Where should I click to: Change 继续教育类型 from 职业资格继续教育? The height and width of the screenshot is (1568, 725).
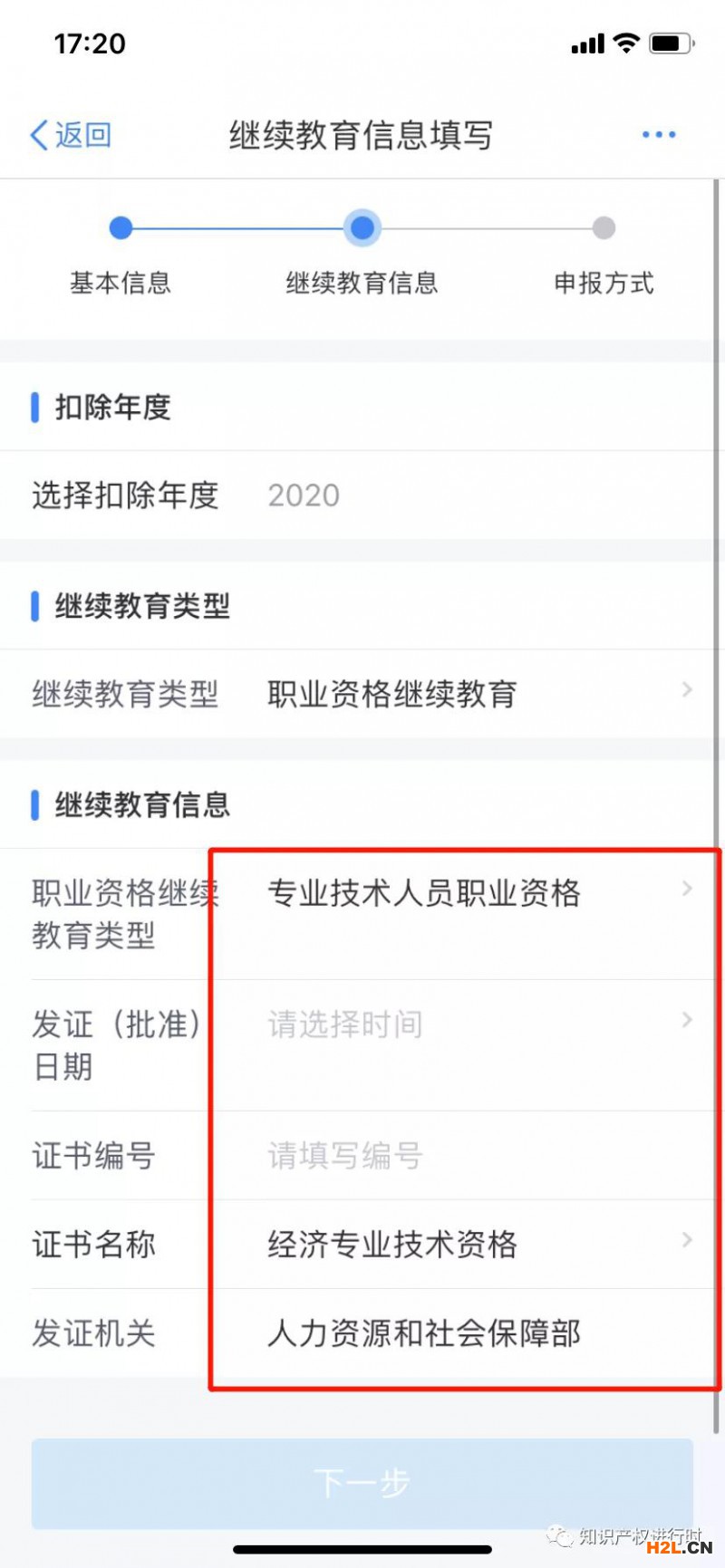tap(391, 694)
